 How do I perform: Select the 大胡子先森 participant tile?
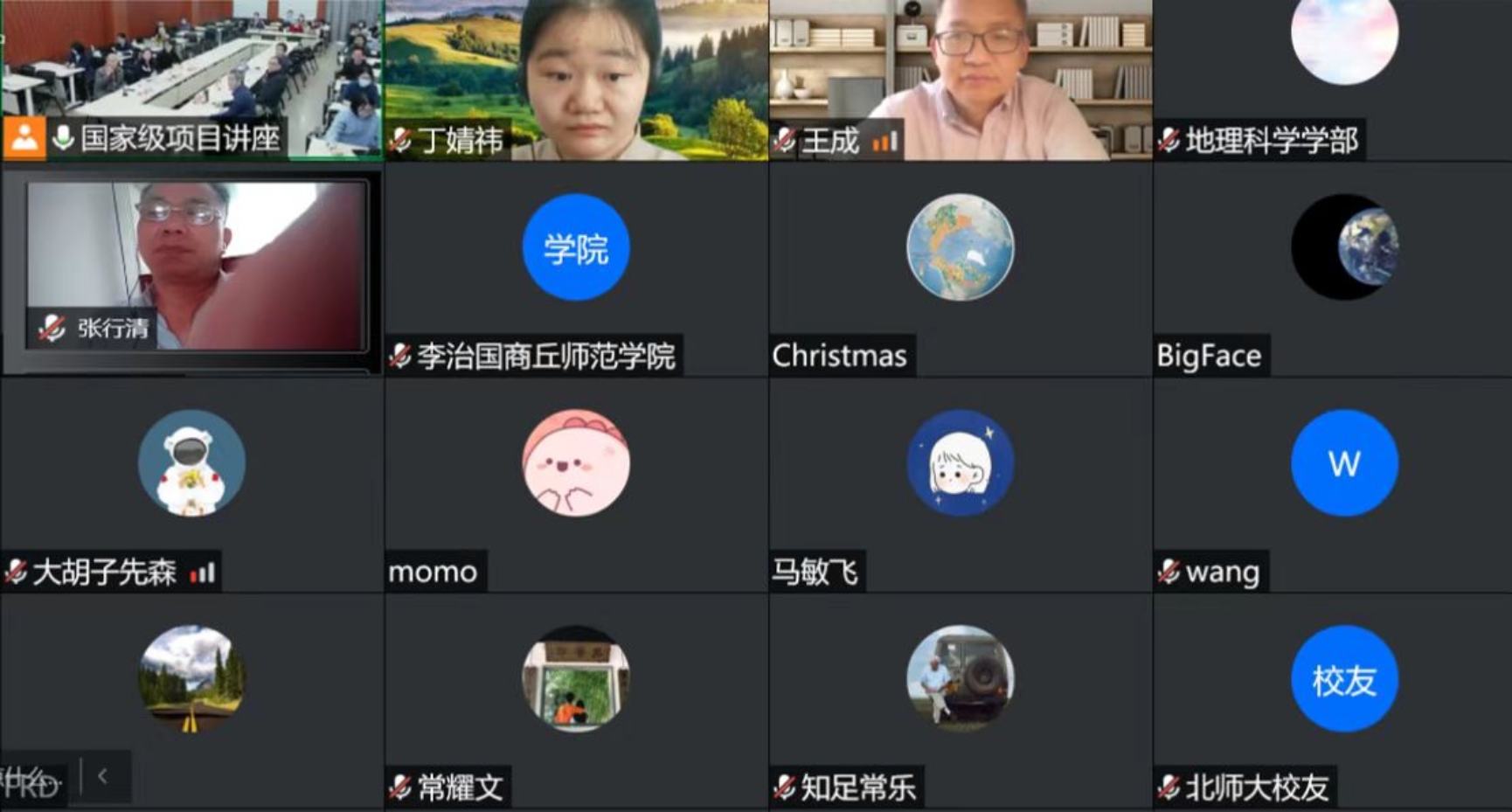pyautogui.click(x=191, y=485)
